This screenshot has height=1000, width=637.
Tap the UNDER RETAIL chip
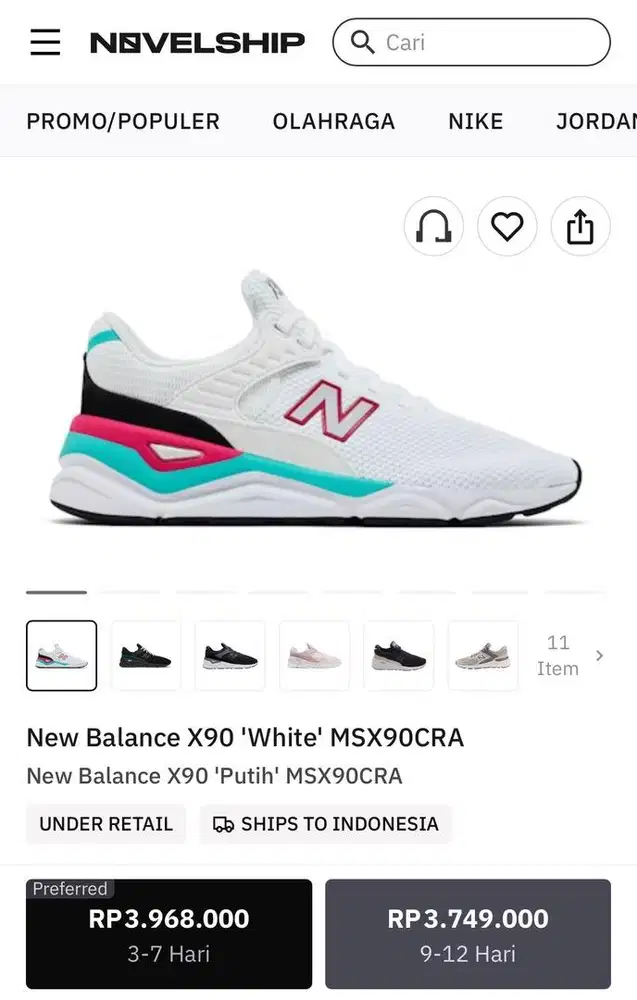point(106,824)
